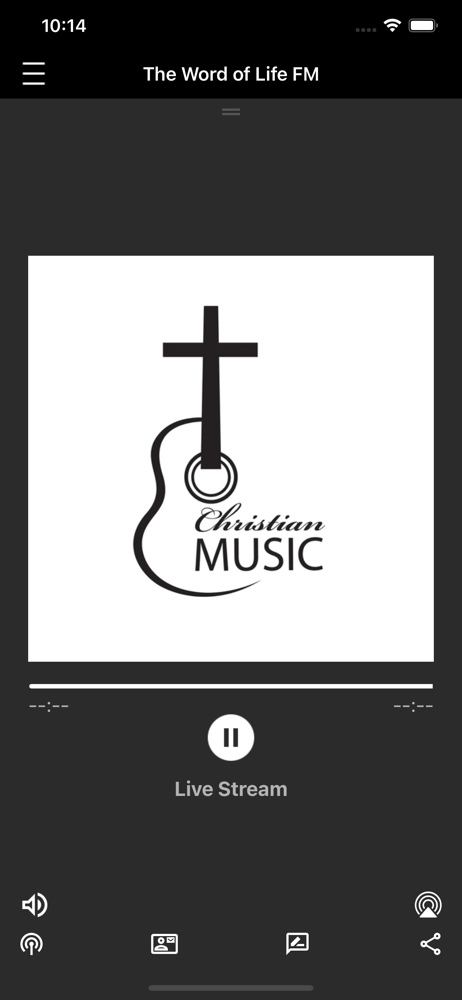Open the contact card icon

point(164,944)
